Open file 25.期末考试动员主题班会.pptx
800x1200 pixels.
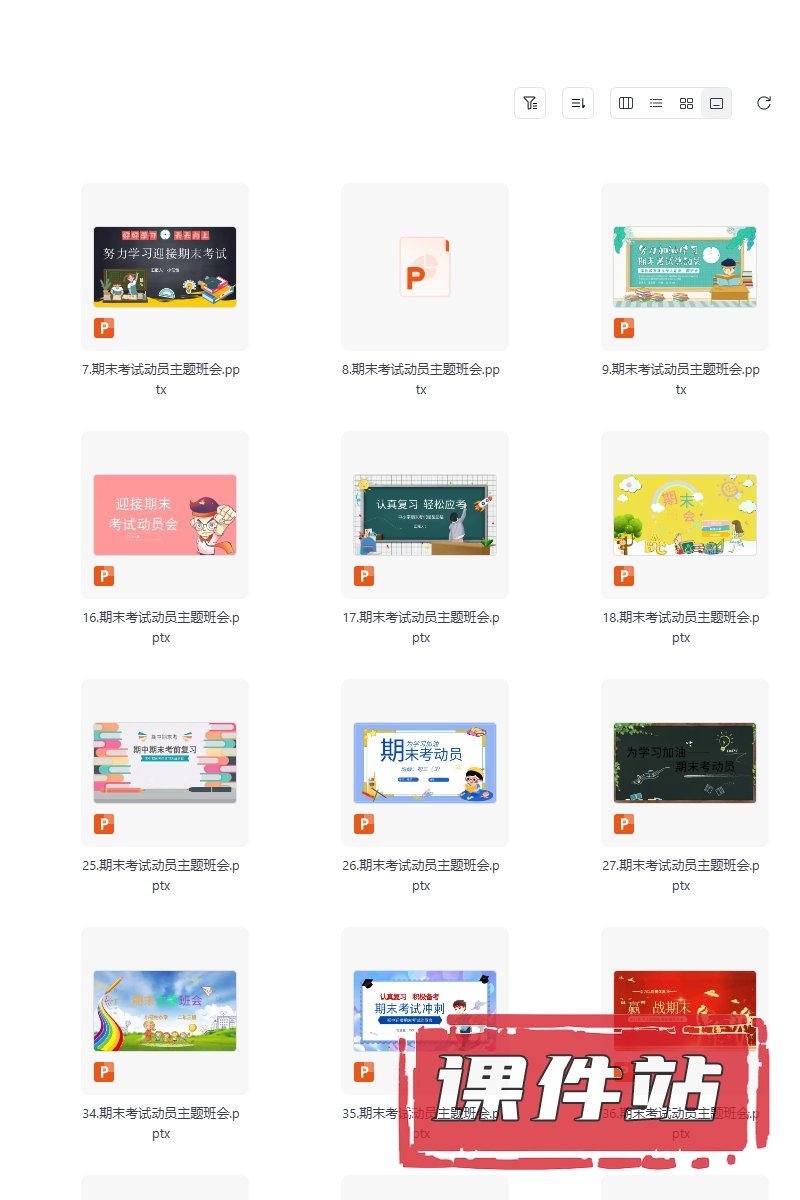click(x=165, y=763)
